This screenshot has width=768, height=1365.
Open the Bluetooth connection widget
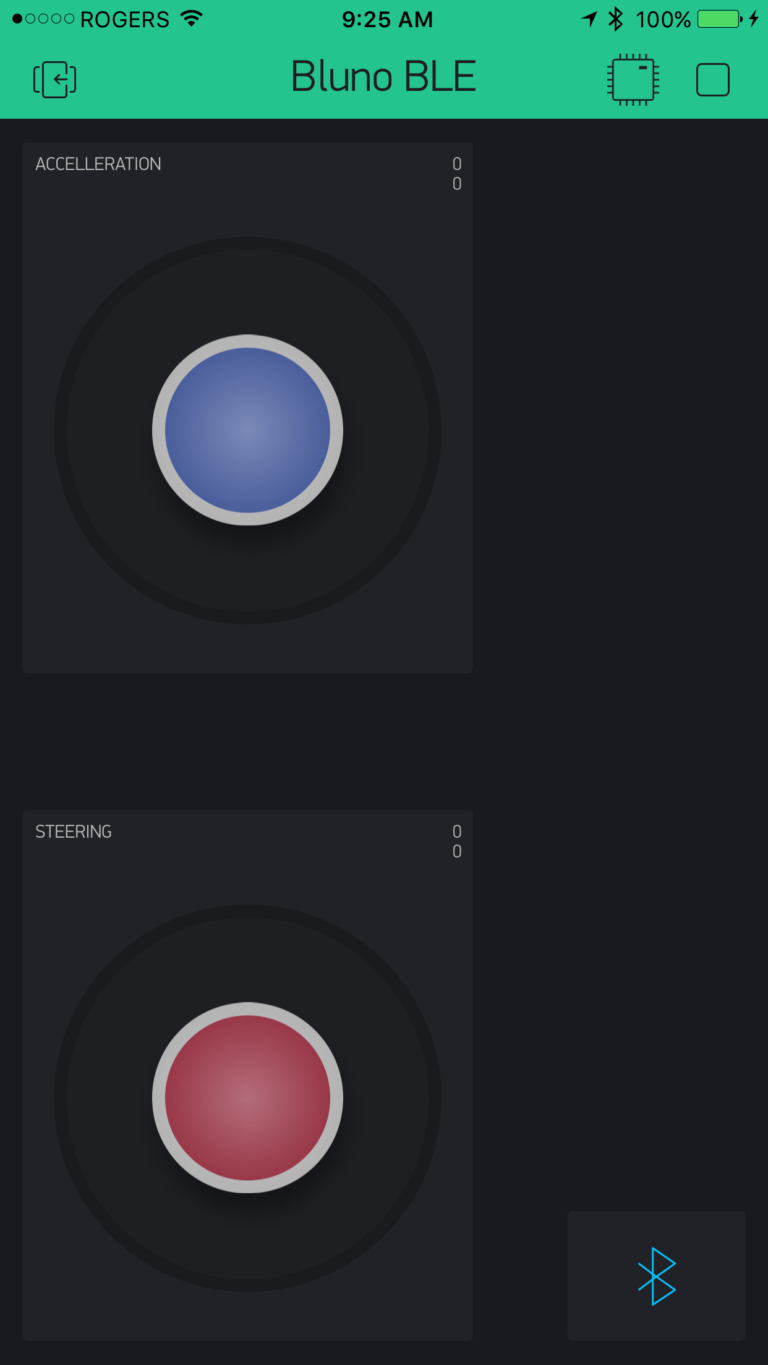pos(657,1275)
